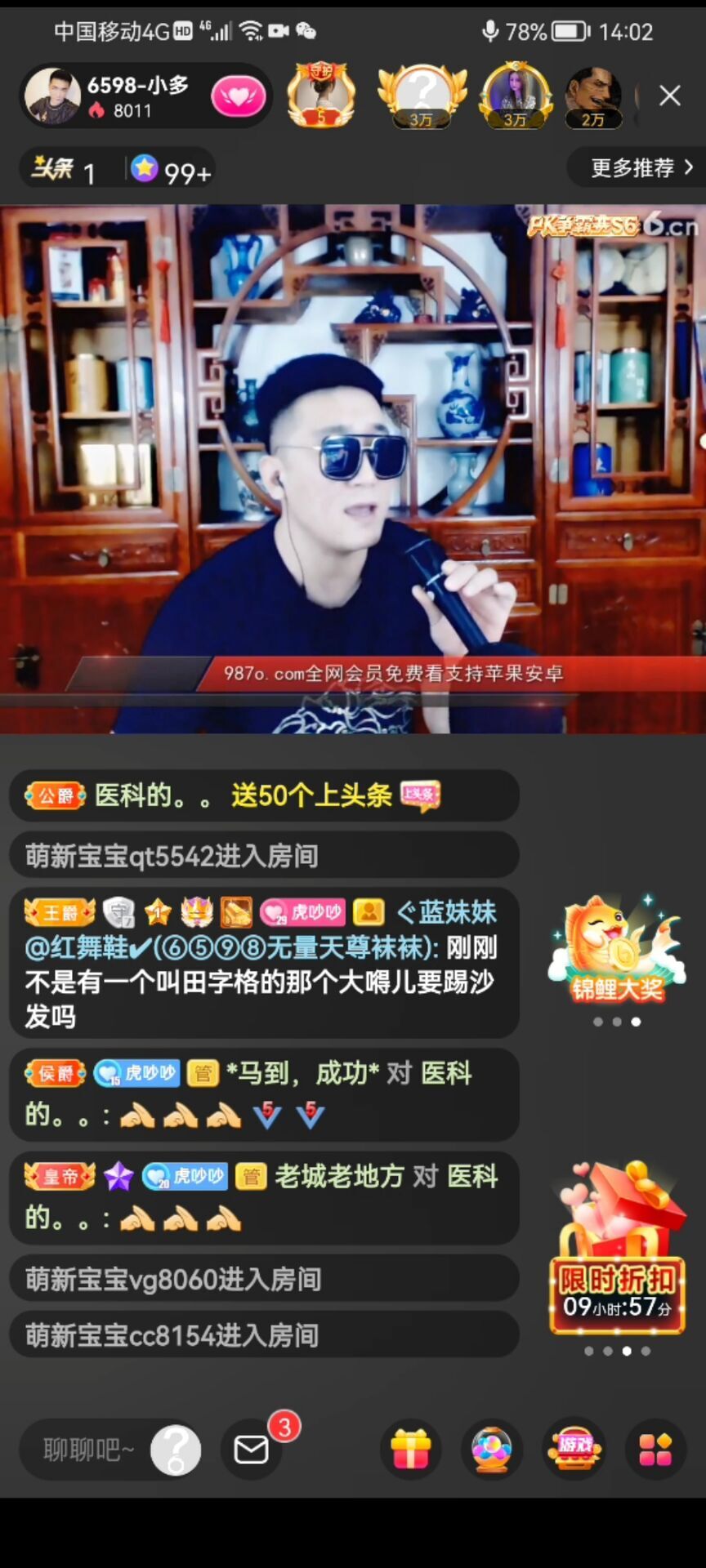Screen dimensions: 706x1568
Task: Open the 限时折扣 discount offer
Action: click(x=617, y=1249)
